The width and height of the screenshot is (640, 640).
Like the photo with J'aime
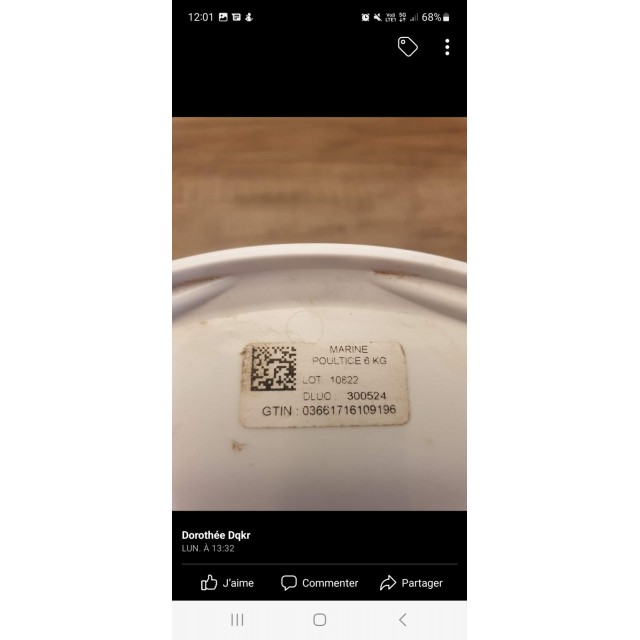[228, 582]
